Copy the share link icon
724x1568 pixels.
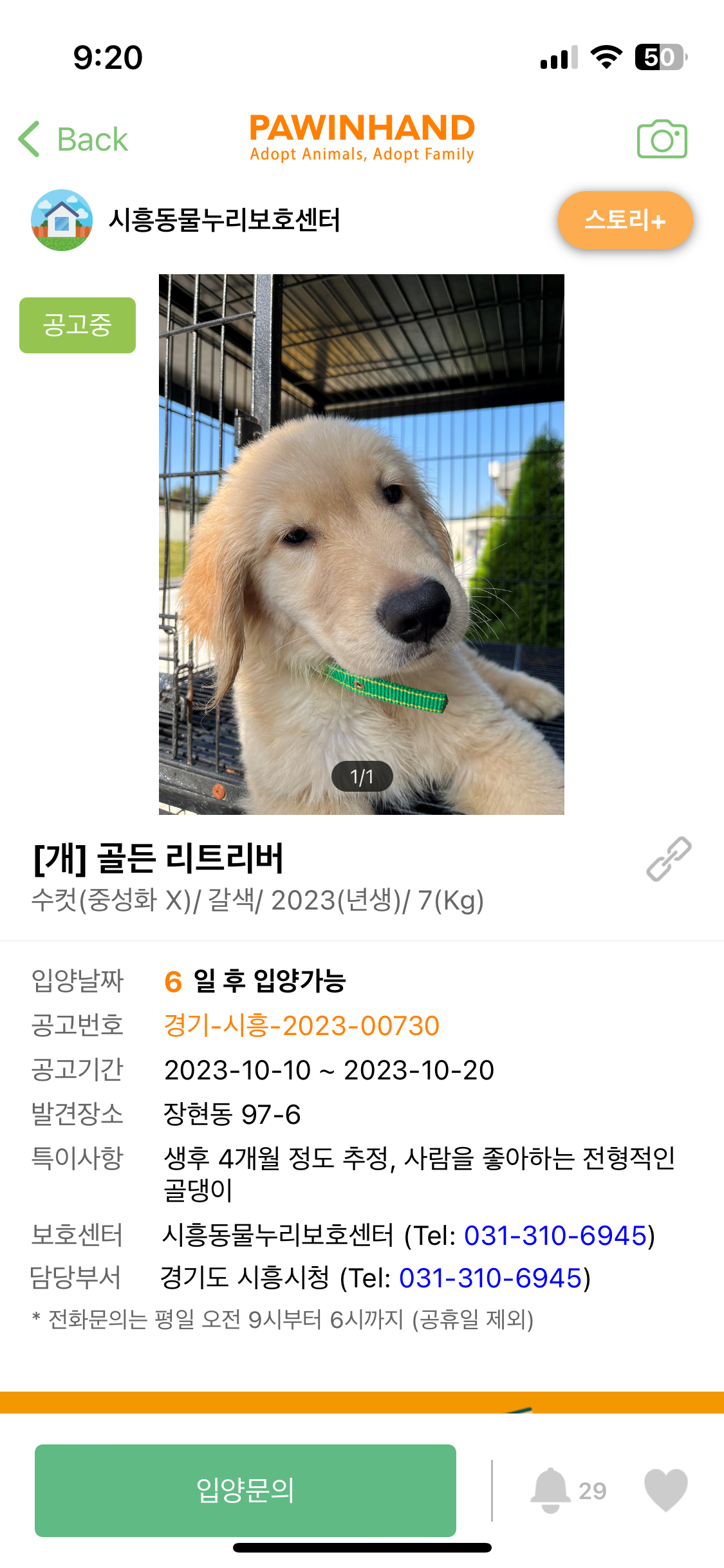pos(669,859)
